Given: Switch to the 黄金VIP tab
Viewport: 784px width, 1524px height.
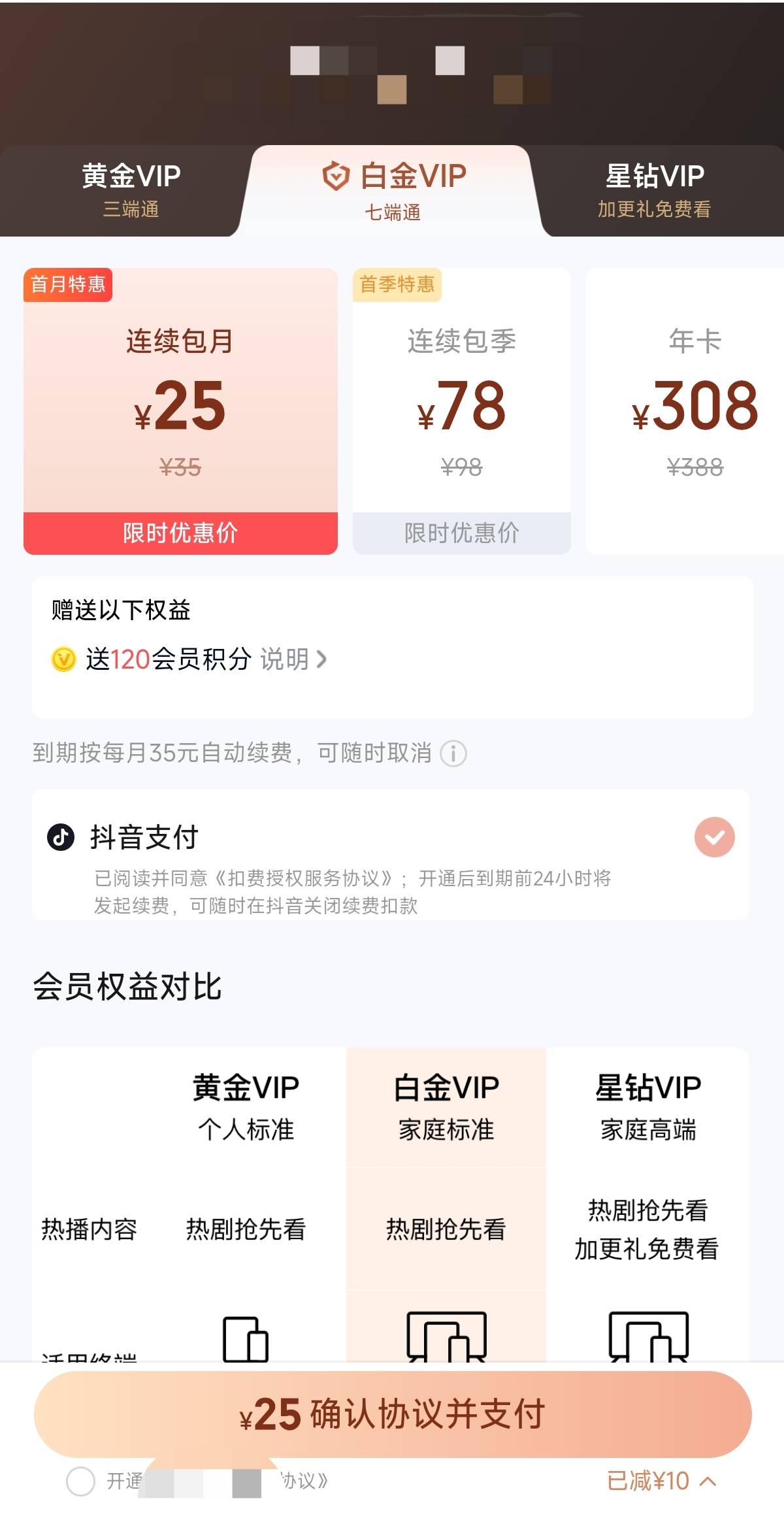Looking at the screenshot, I should click(131, 190).
